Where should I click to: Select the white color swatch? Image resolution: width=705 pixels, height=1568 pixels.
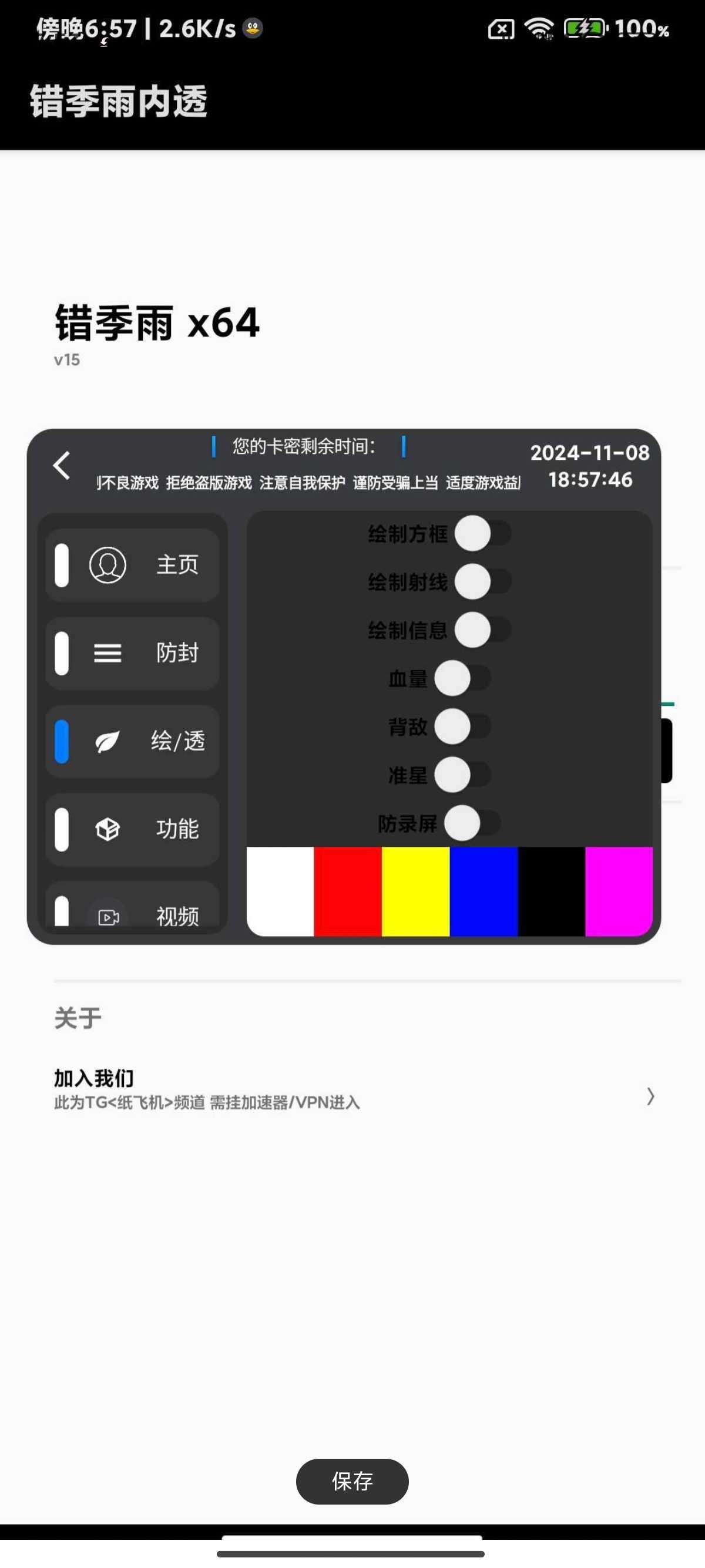pyautogui.click(x=280, y=890)
